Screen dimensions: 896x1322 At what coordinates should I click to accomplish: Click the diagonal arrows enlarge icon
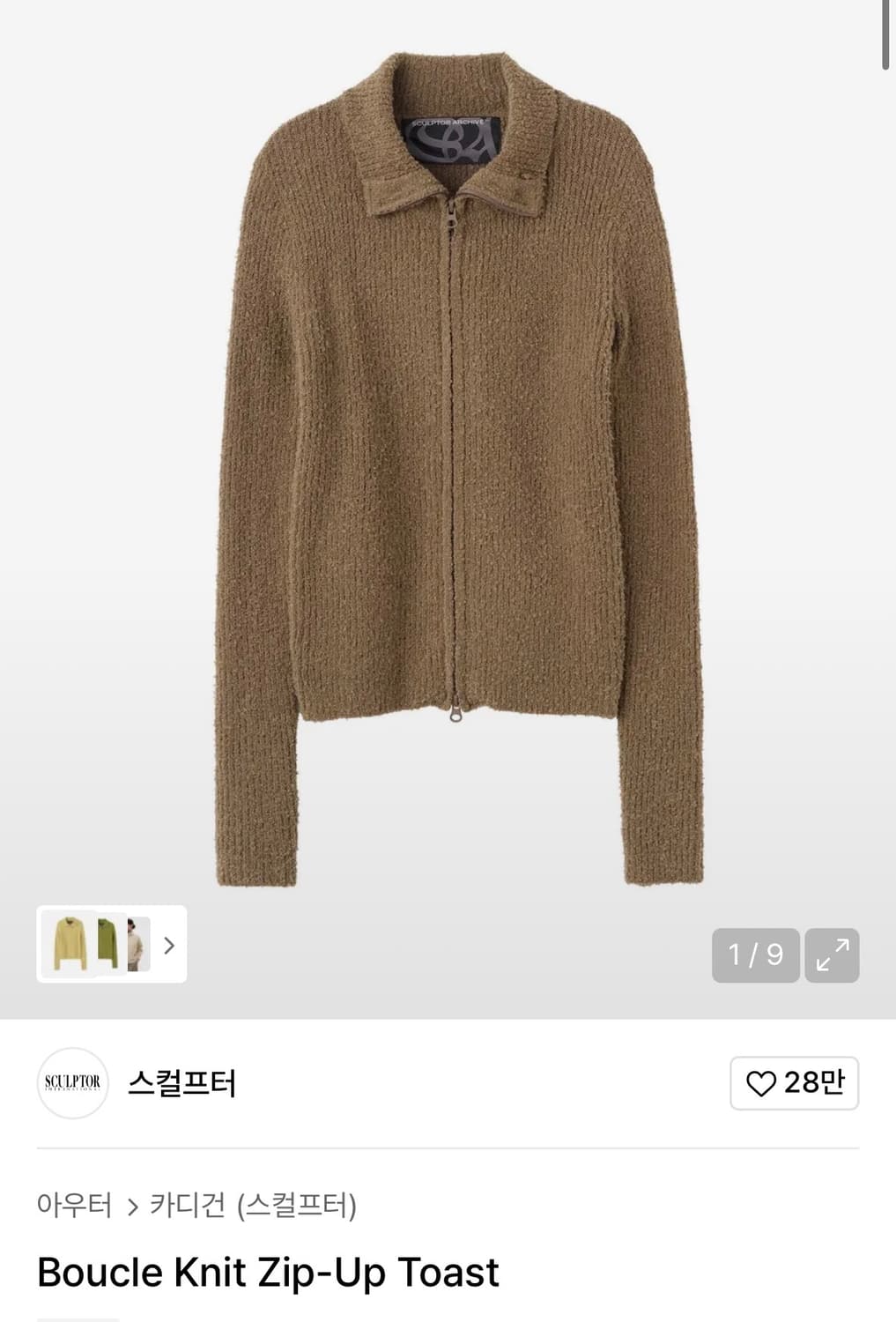(834, 953)
